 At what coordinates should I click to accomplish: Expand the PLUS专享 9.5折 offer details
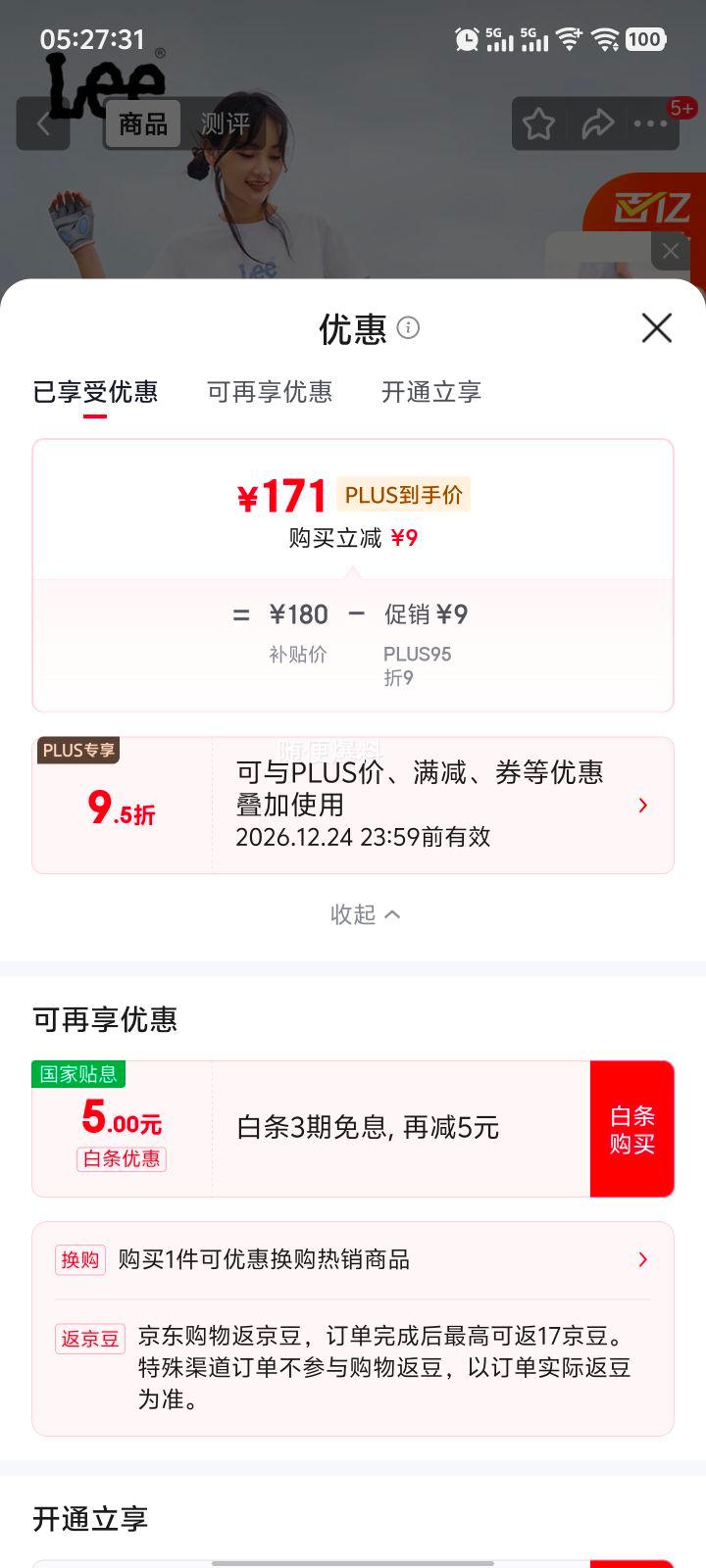tap(642, 805)
